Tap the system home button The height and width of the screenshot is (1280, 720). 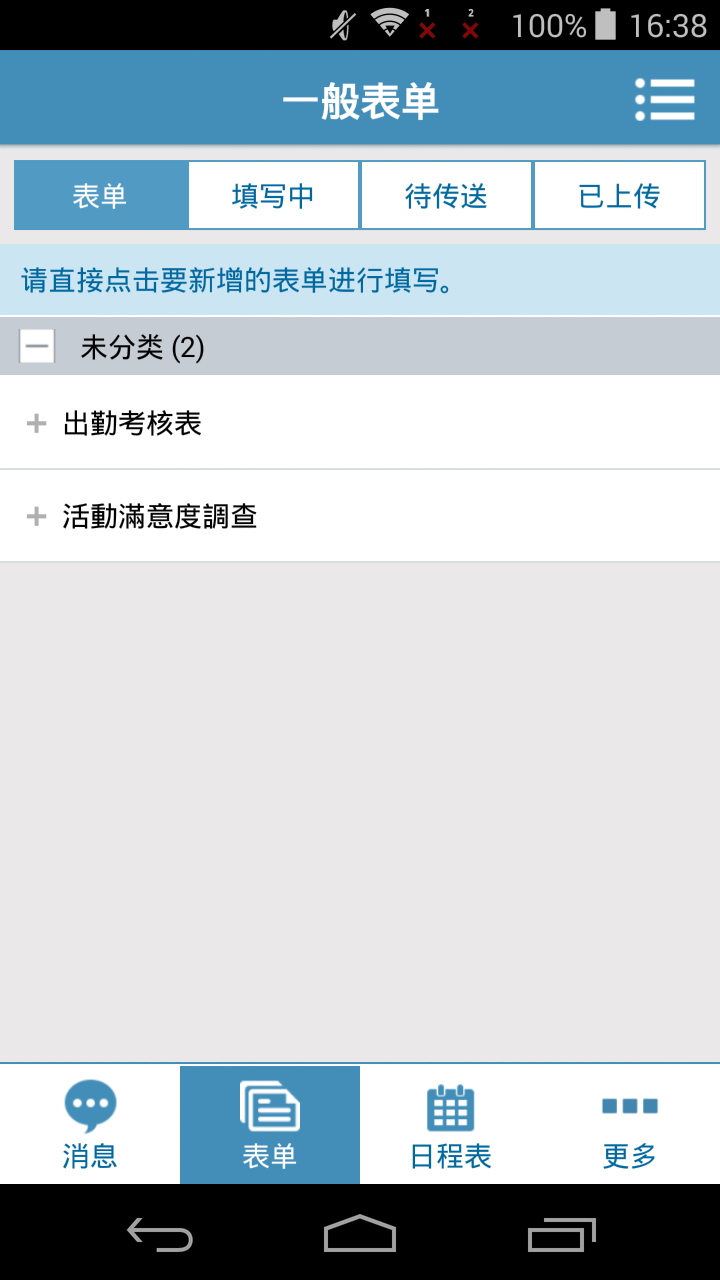(x=360, y=1234)
